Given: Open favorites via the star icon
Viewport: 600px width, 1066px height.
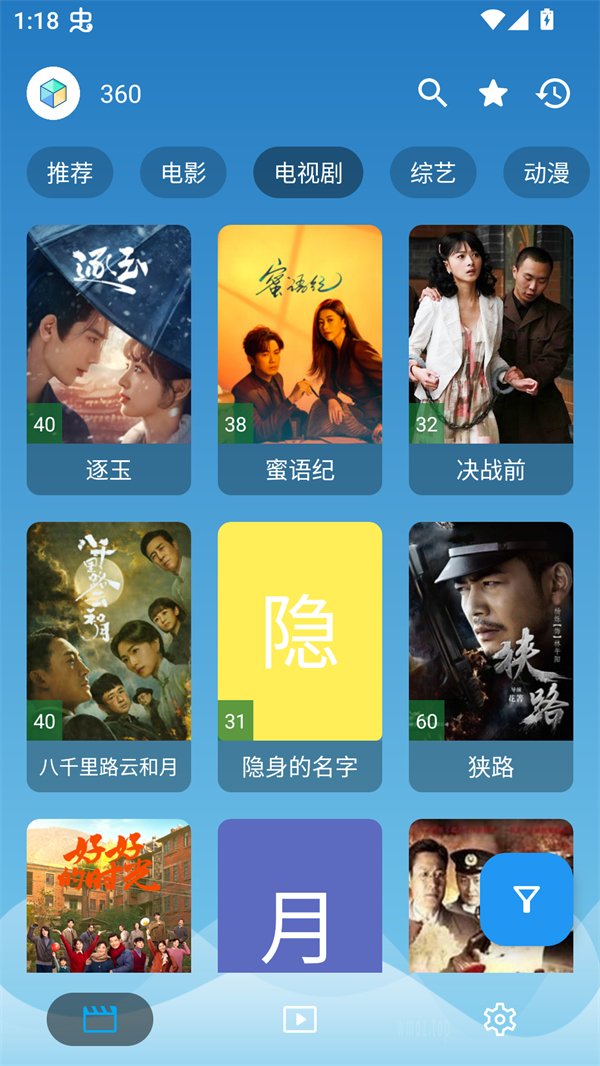Looking at the screenshot, I should click(x=493, y=93).
